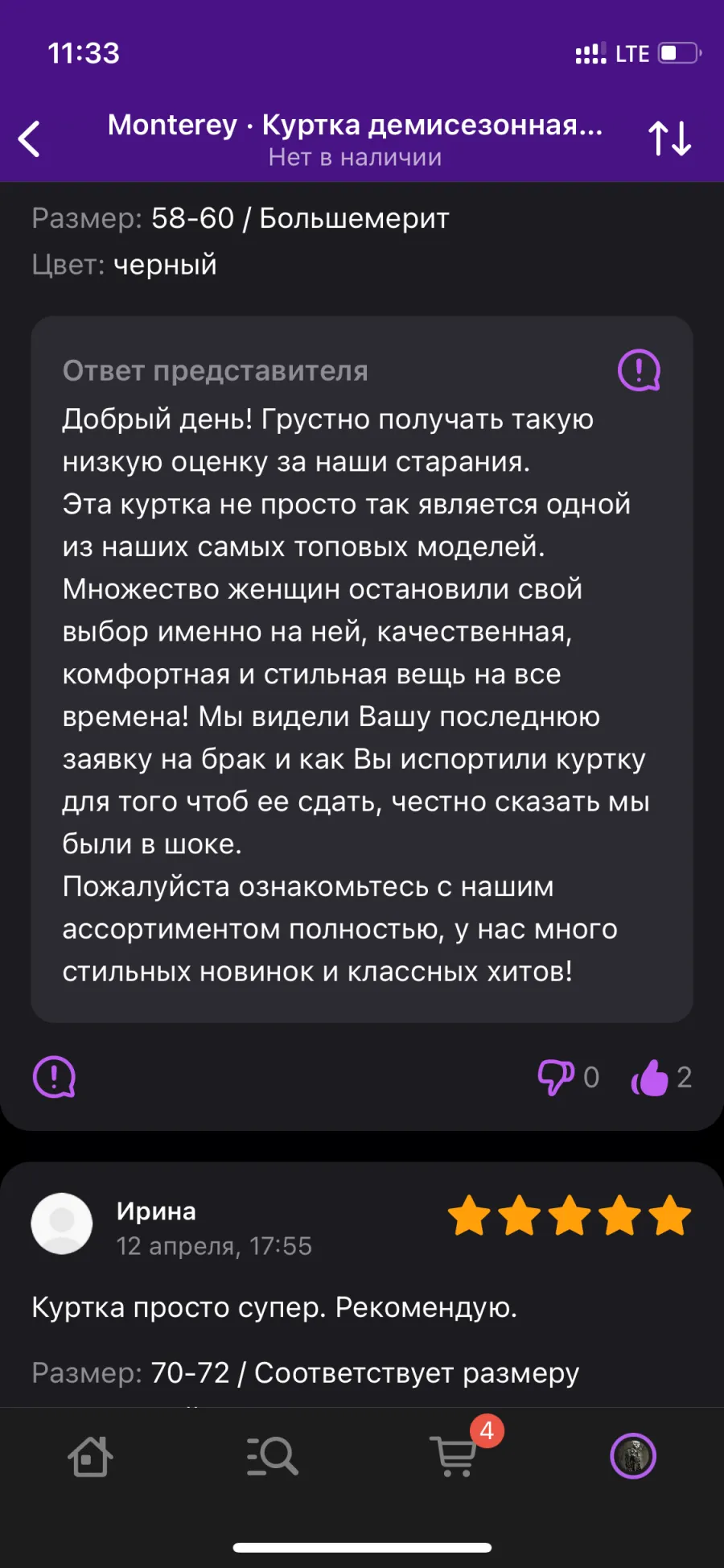
Task: Like the review with thumbs up
Action: (x=650, y=1077)
